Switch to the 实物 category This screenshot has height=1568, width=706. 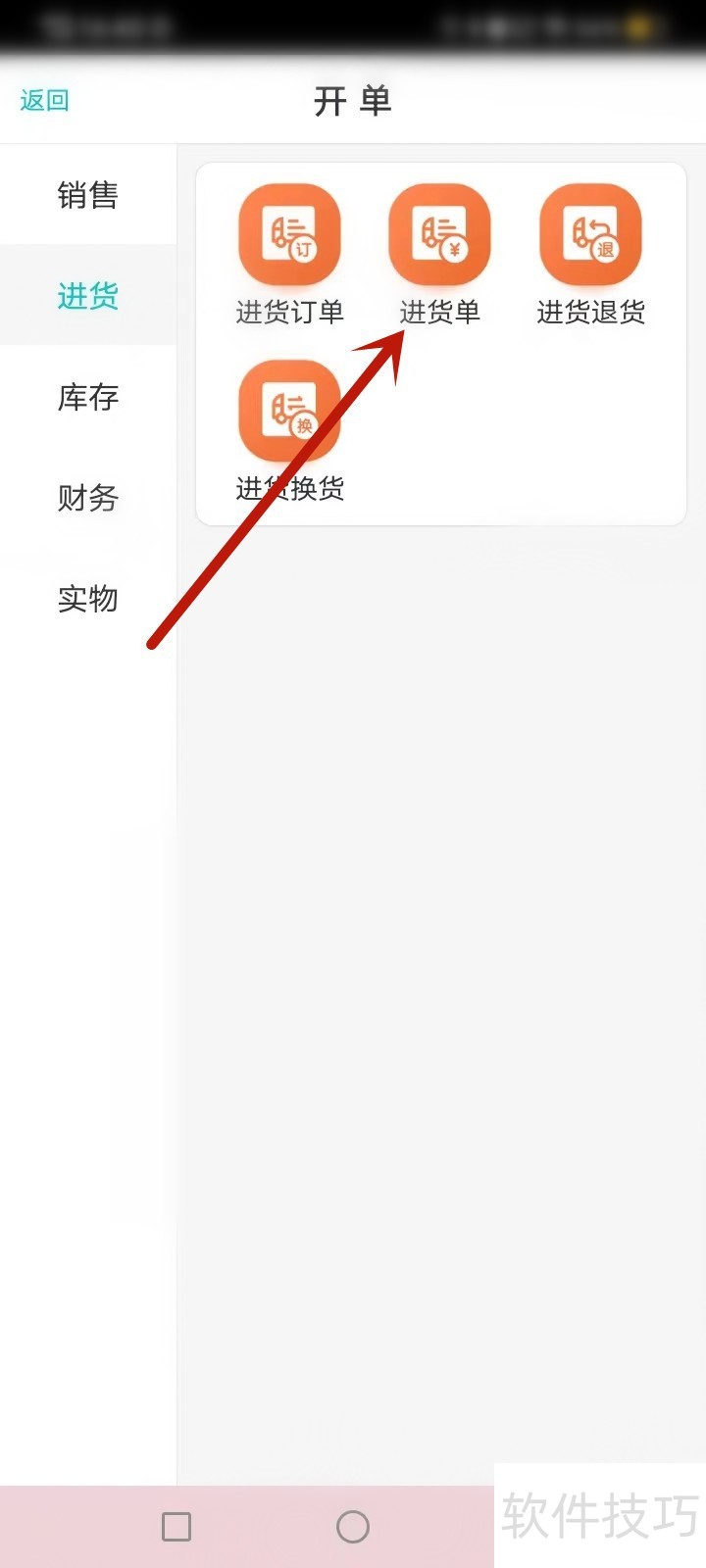[87, 598]
